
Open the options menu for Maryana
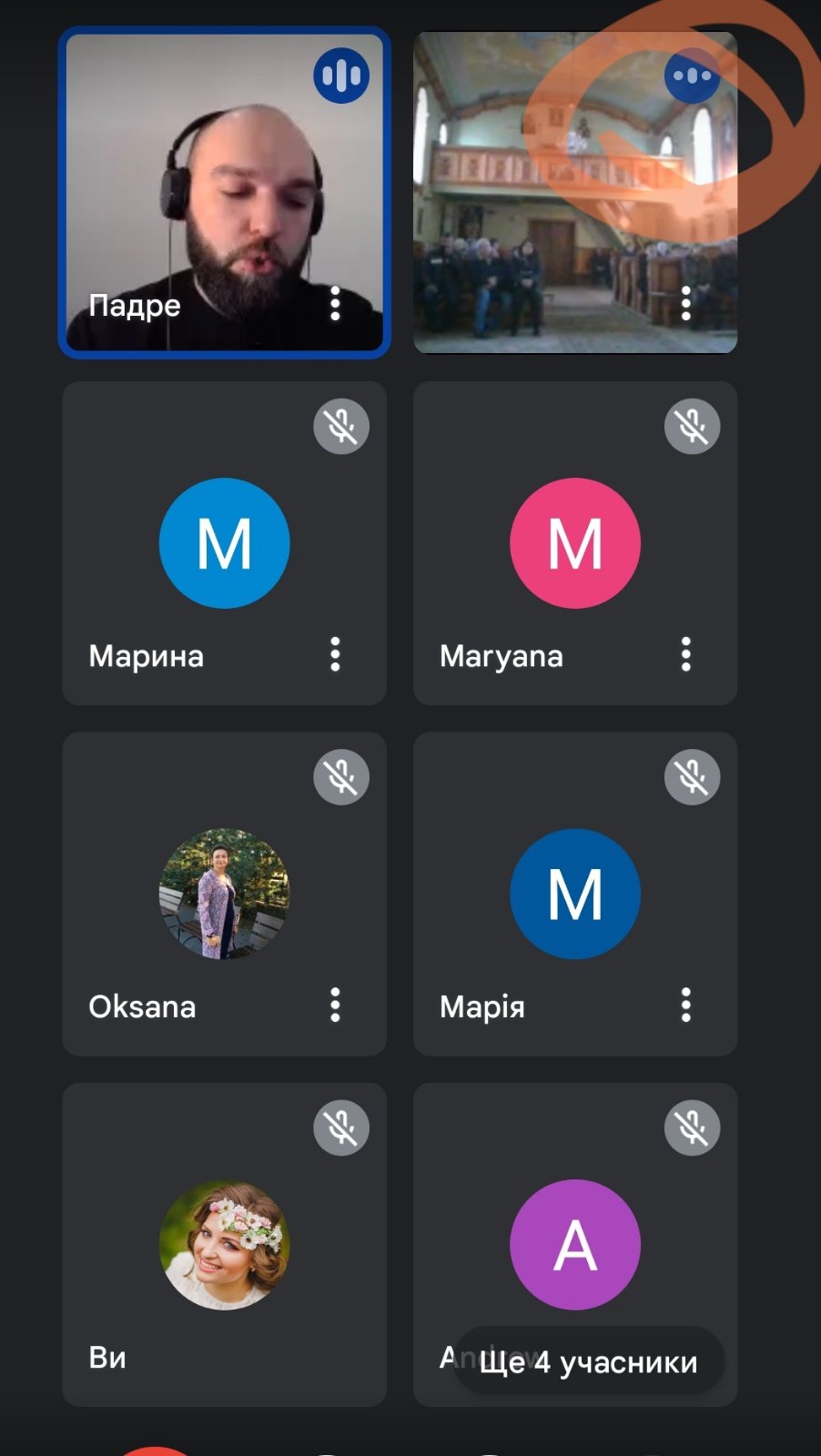tap(685, 654)
